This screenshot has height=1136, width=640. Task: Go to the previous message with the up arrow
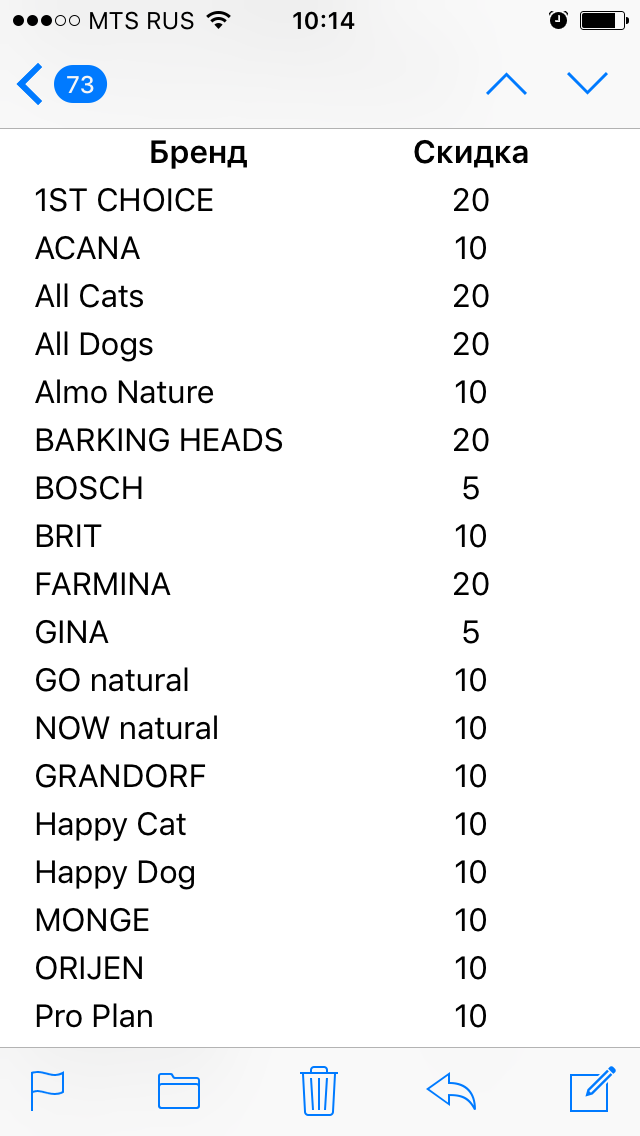click(x=506, y=84)
